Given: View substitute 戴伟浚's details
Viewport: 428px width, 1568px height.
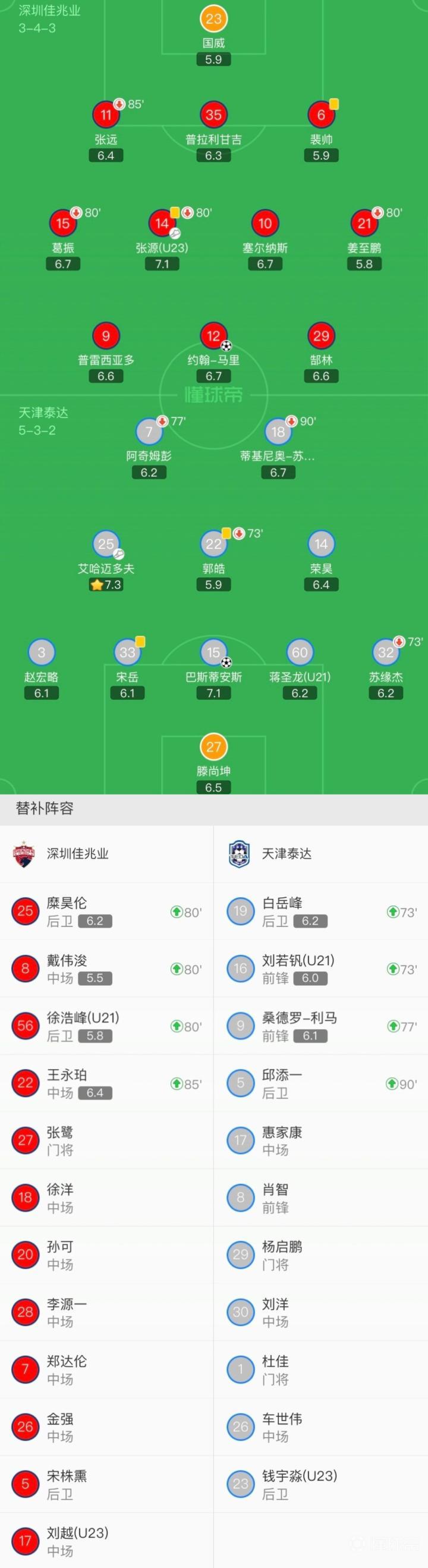Looking at the screenshot, I should point(106,969).
